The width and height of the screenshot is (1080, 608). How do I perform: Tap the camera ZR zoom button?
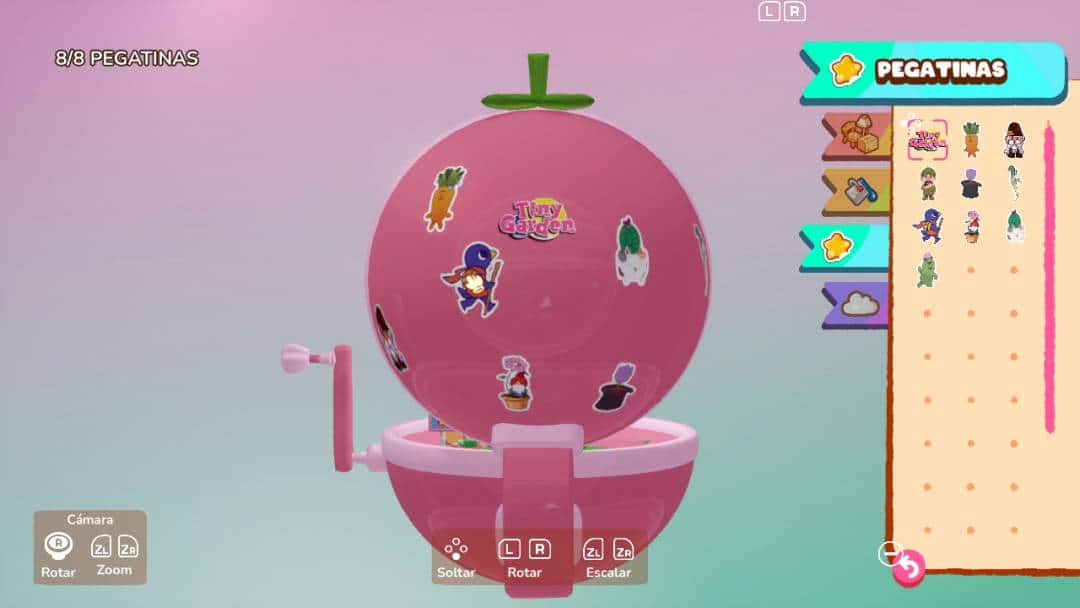click(x=128, y=547)
